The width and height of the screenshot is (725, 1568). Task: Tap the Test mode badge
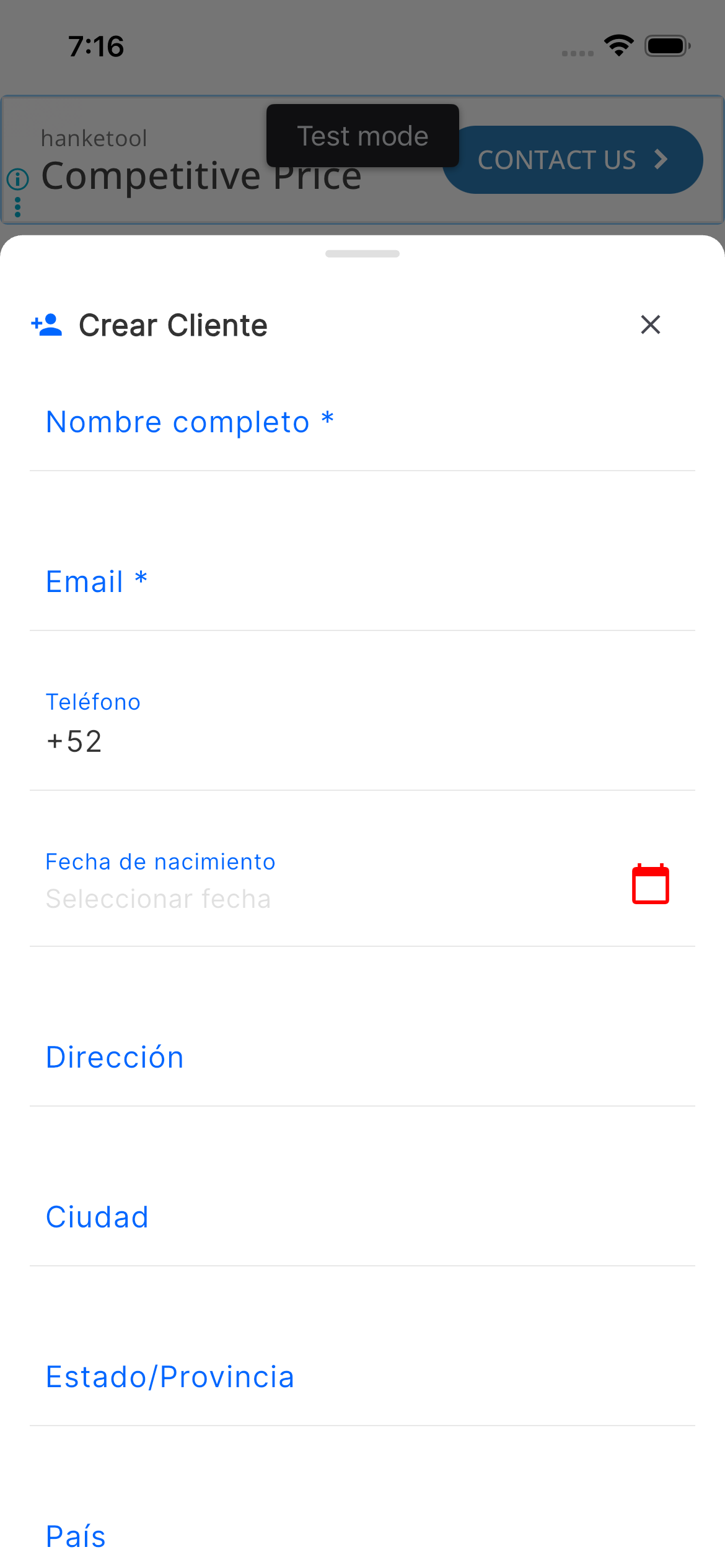tap(362, 135)
